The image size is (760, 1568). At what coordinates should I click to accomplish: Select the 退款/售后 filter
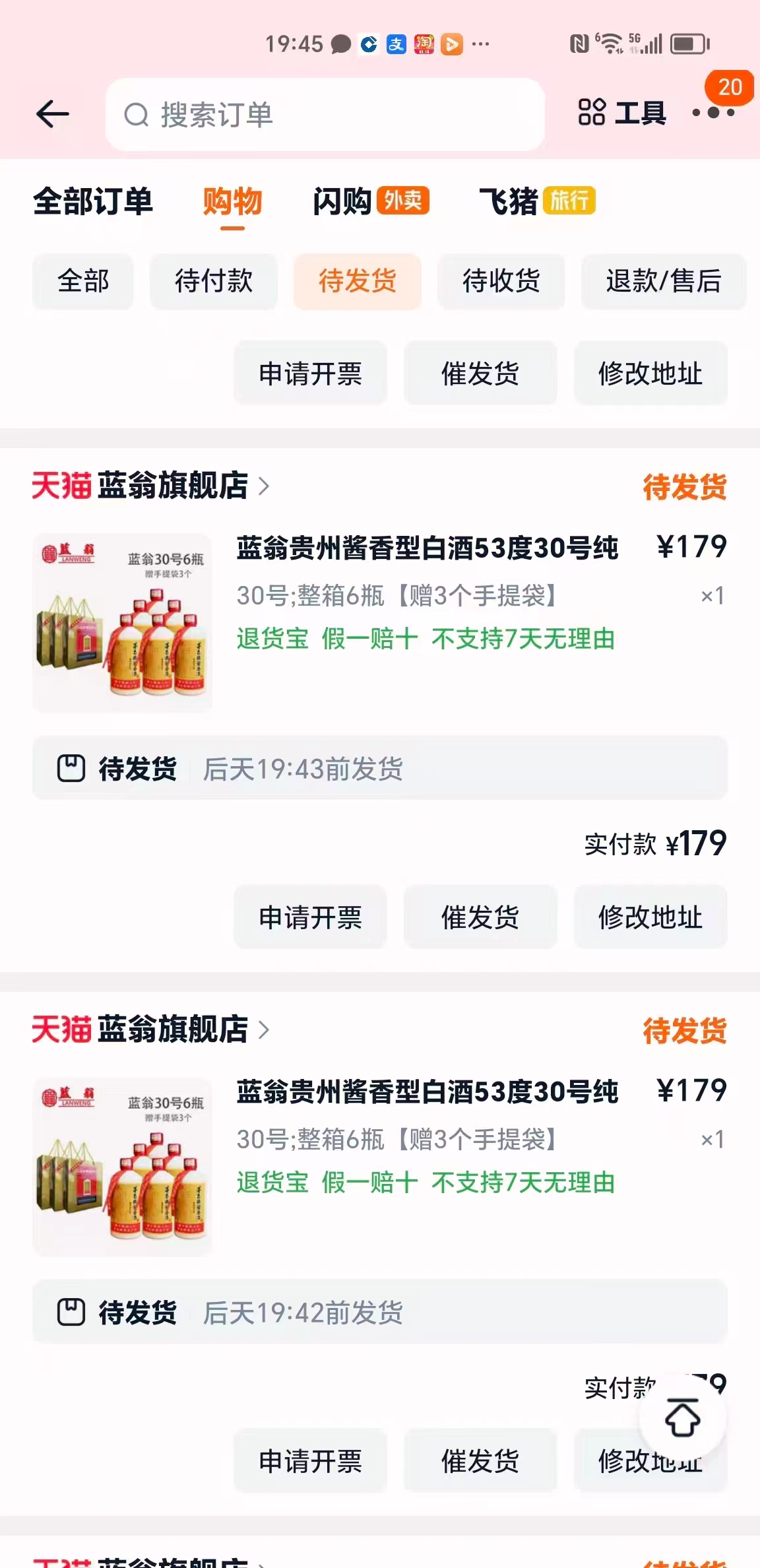(663, 282)
